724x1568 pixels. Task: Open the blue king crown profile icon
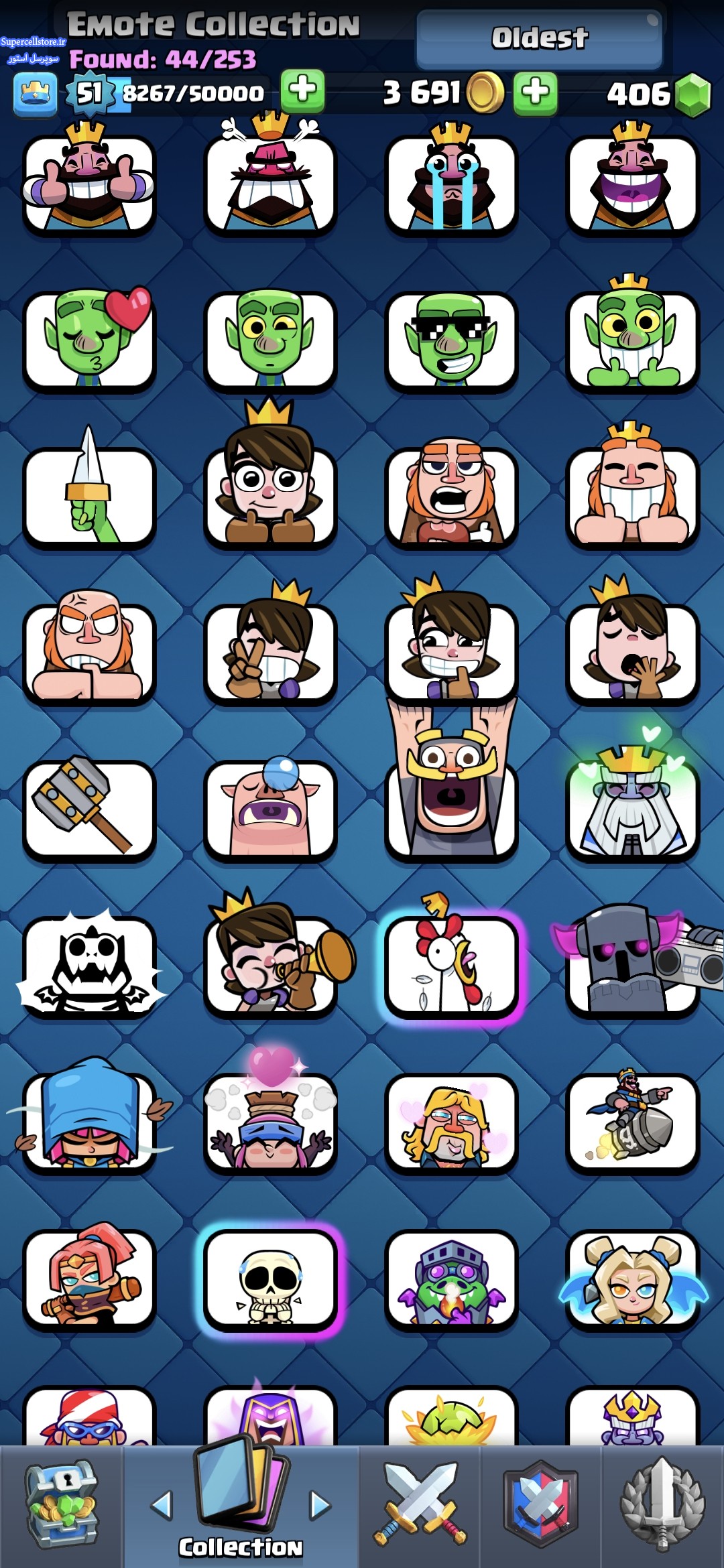35,94
